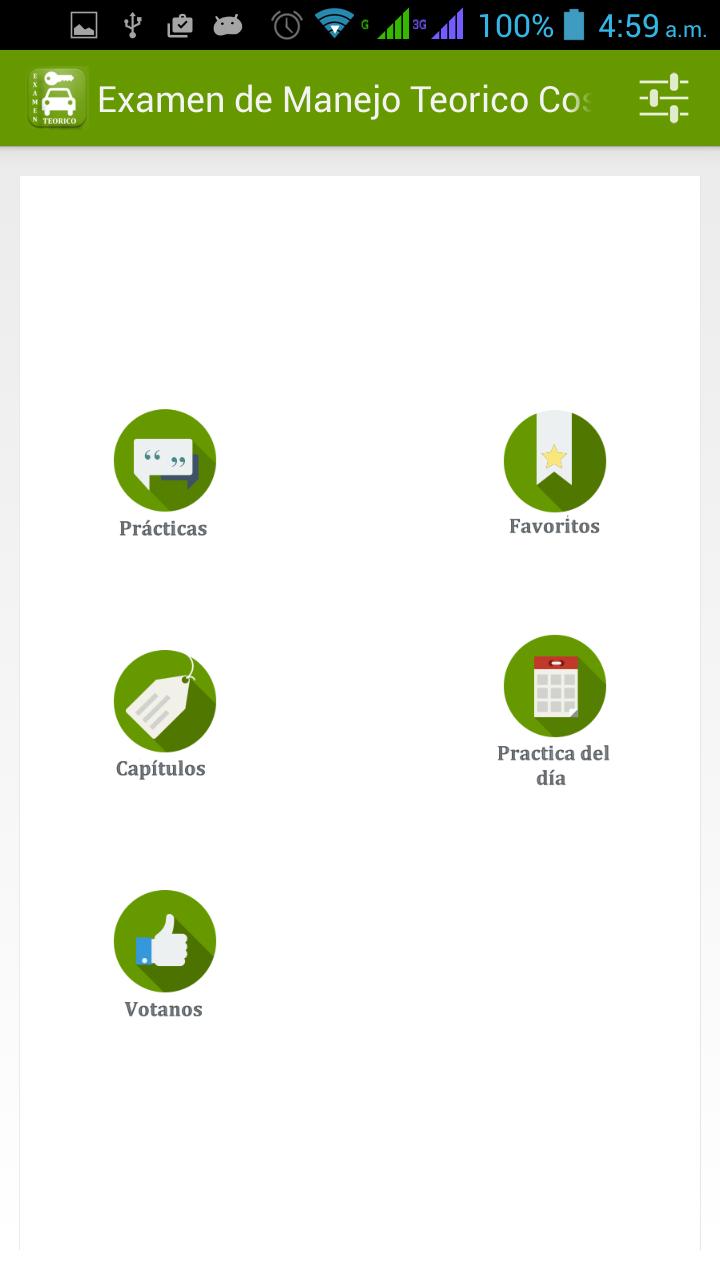720x1280 pixels.
Task: Tap Votanos to rate the app
Action: coord(165,941)
